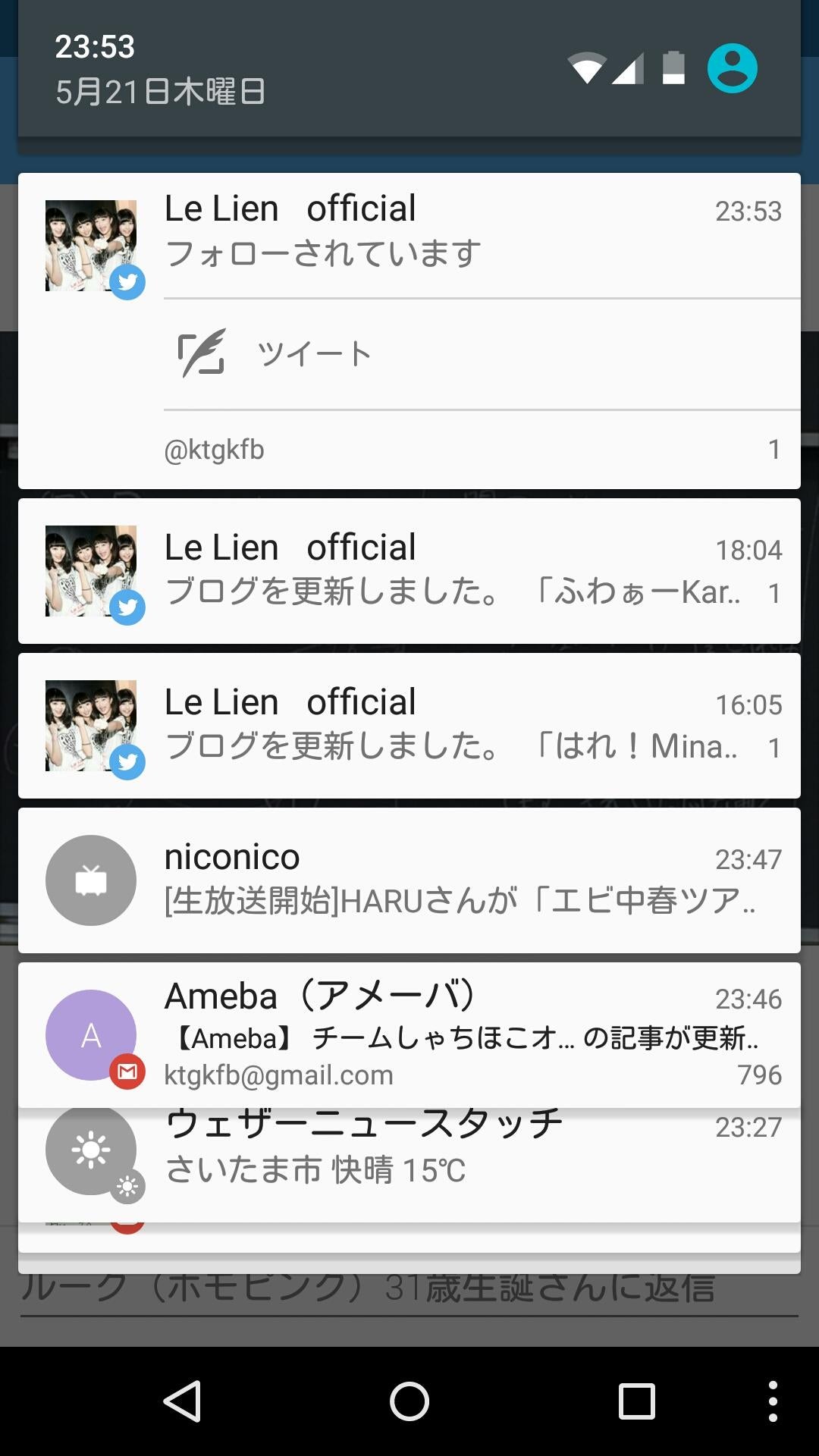
Task: Go back with the system back button
Action: coord(182,1400)
